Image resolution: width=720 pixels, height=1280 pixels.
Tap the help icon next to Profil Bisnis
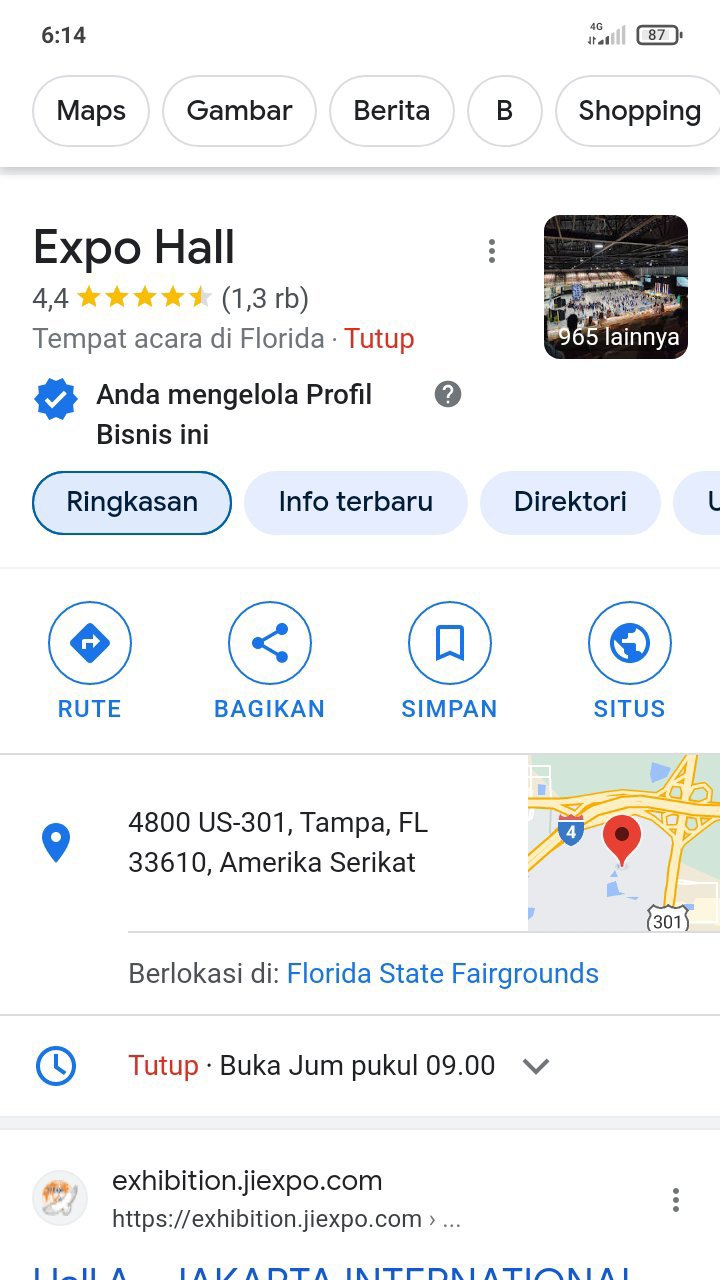pos(448,394)
